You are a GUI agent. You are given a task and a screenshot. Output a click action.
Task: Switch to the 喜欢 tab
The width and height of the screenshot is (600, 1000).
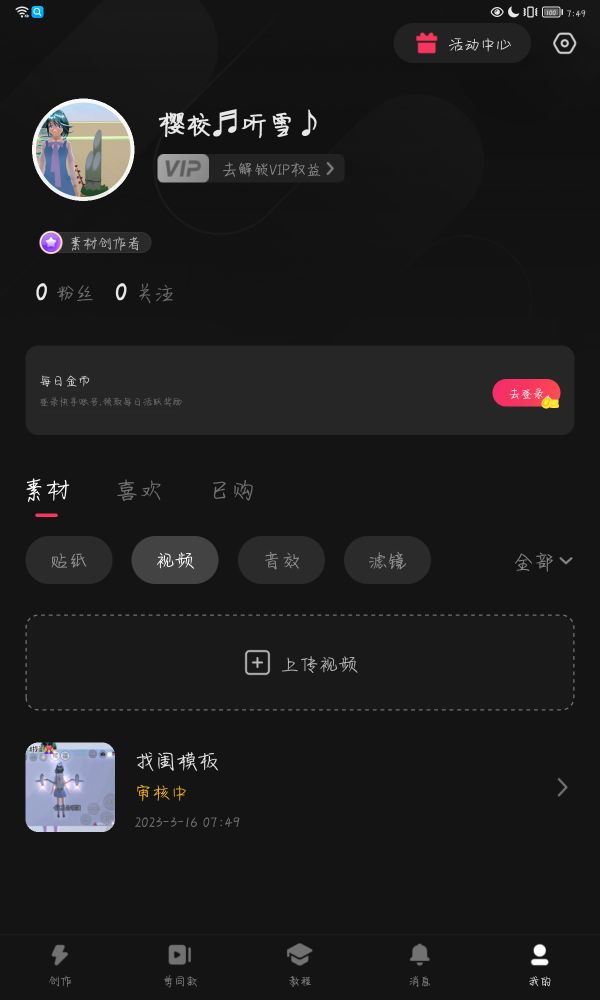coord(139,490)
